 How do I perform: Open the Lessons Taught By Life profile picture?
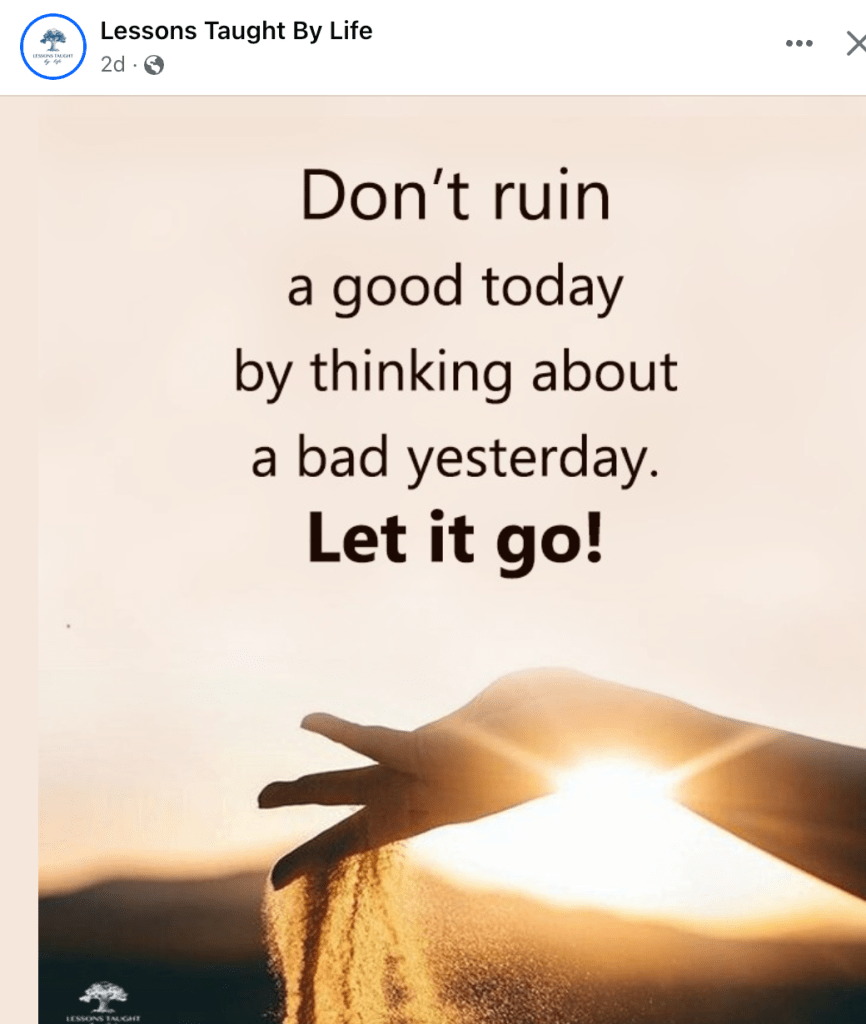[x=53, y=47]
